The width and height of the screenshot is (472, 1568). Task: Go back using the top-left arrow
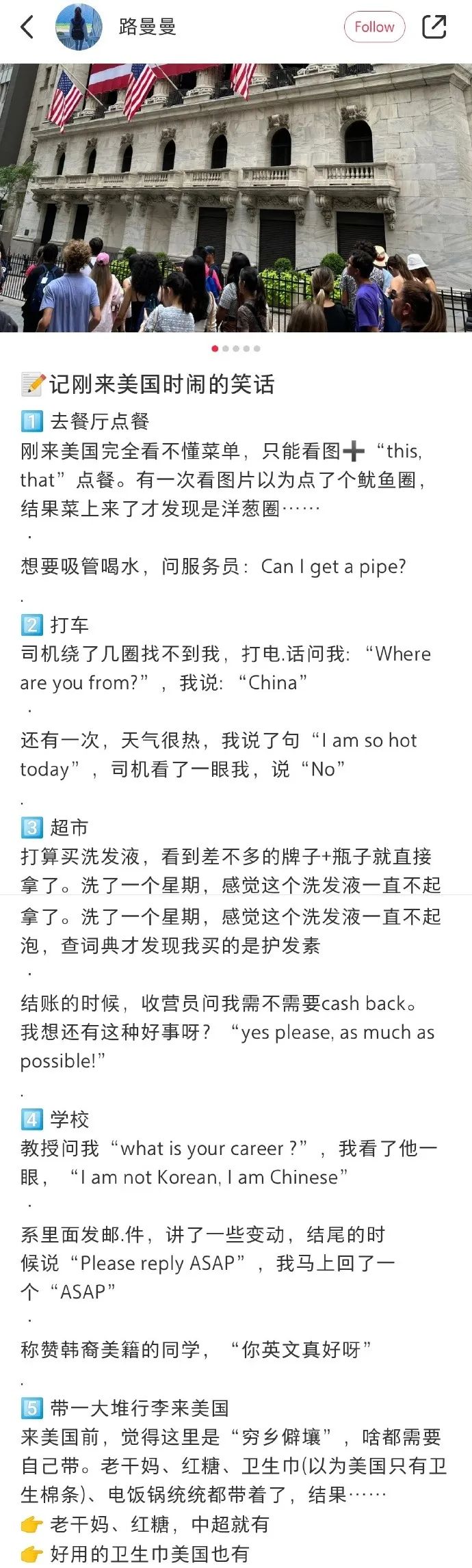point(27,27)
